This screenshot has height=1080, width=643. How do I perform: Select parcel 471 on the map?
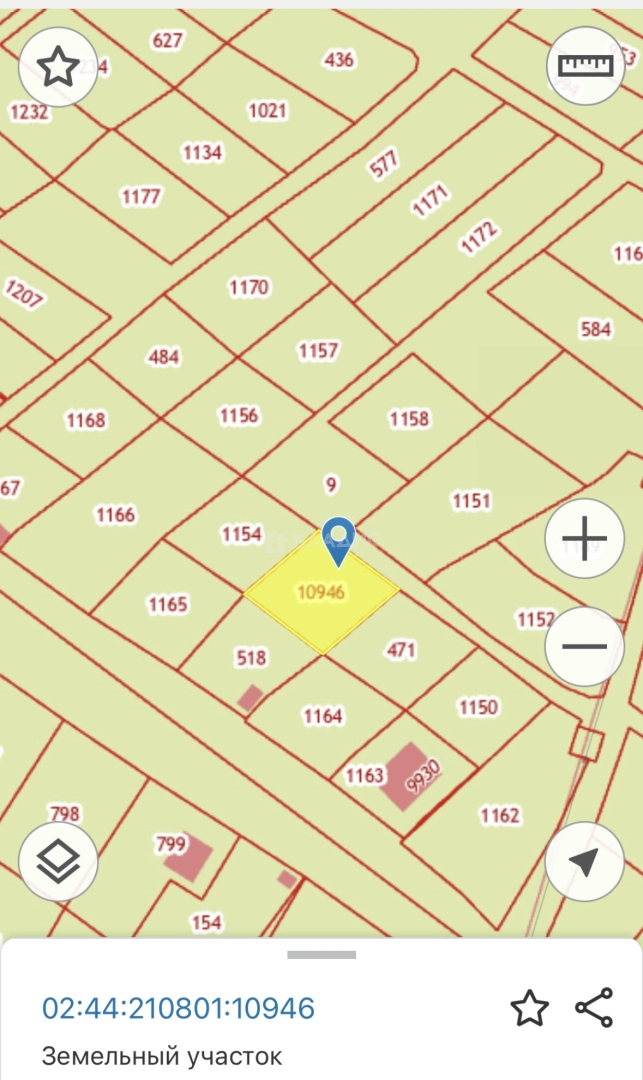click(x=401, y=651)
